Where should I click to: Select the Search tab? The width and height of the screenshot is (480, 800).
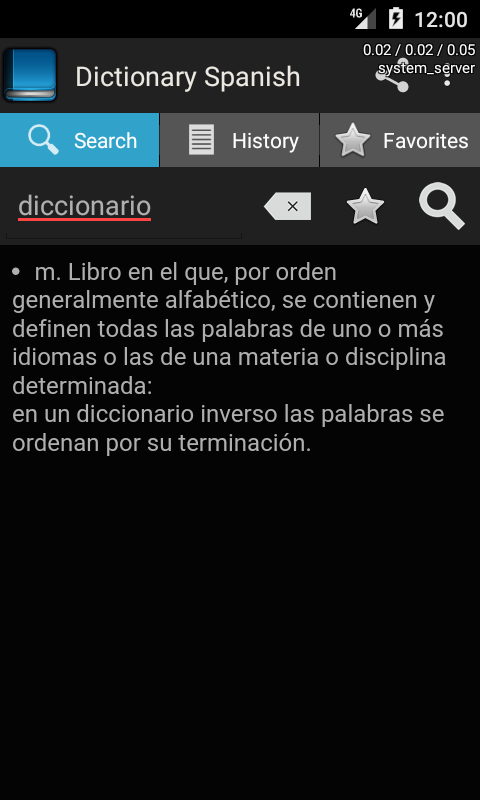(80, 140)
